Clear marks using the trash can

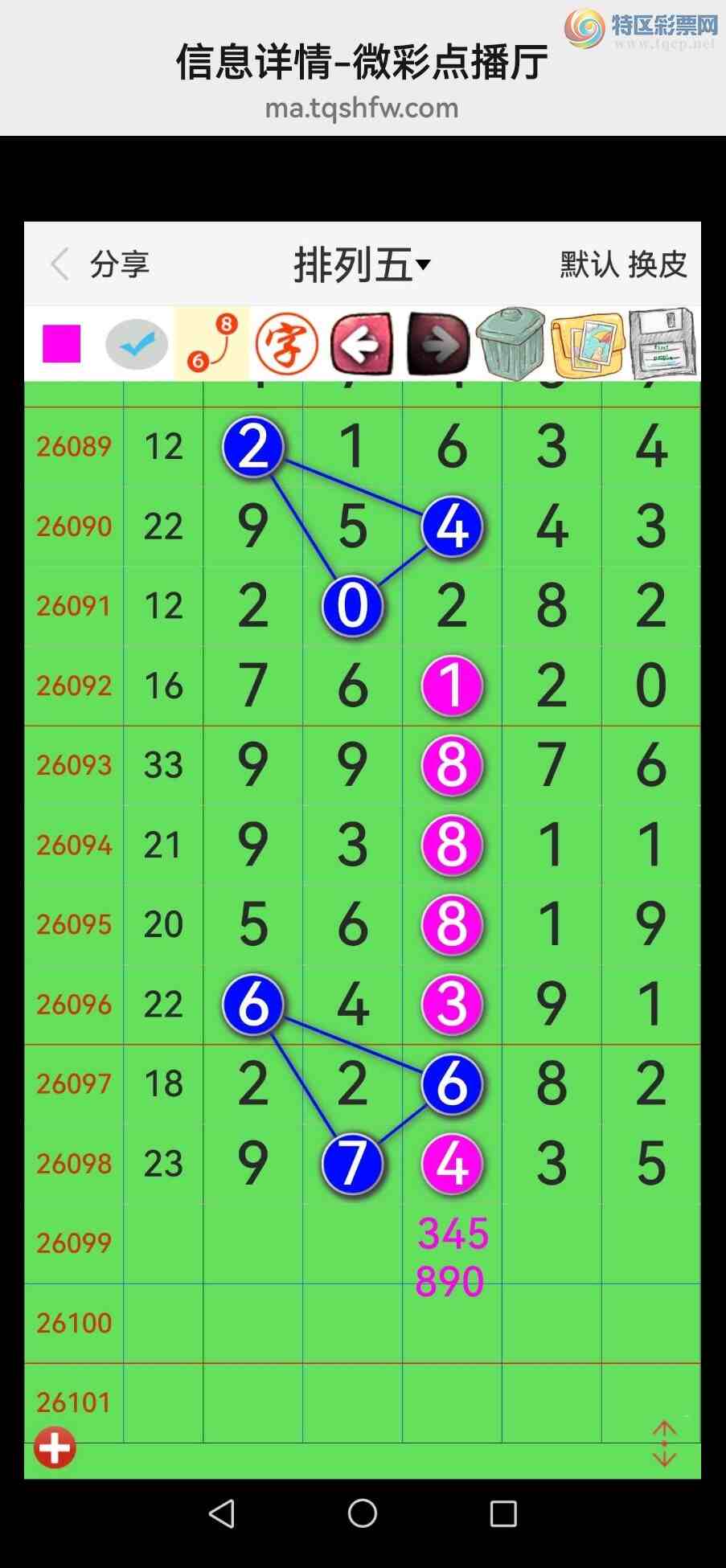[511, 344]
